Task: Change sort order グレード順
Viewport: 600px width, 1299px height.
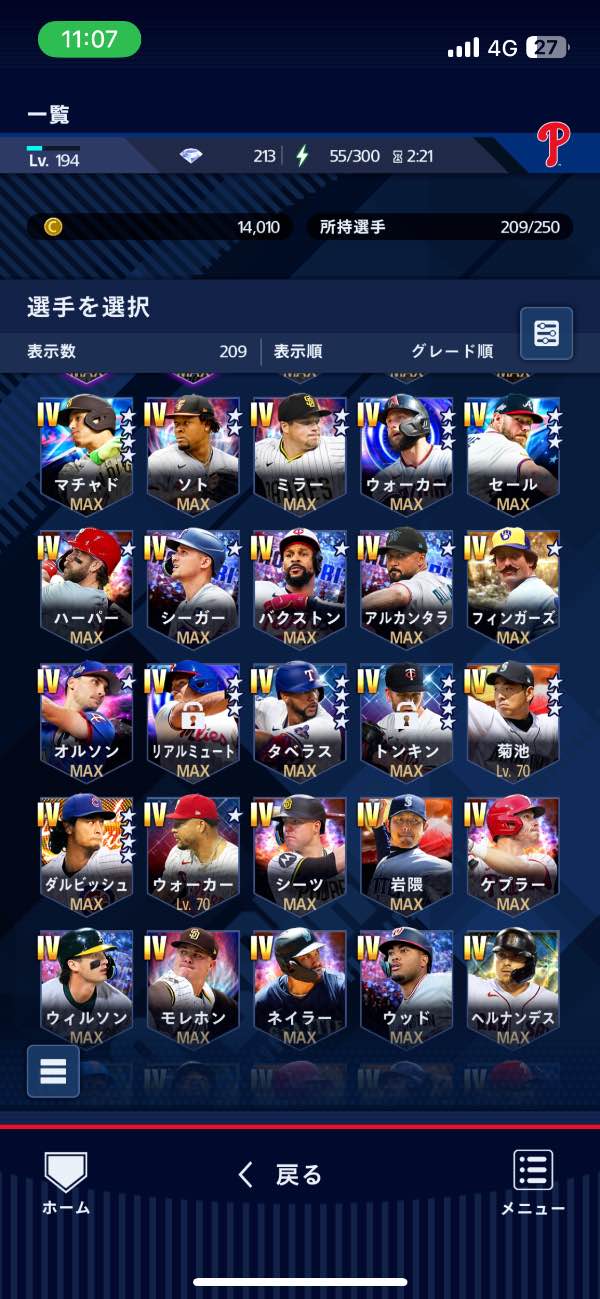Action: 452,352
